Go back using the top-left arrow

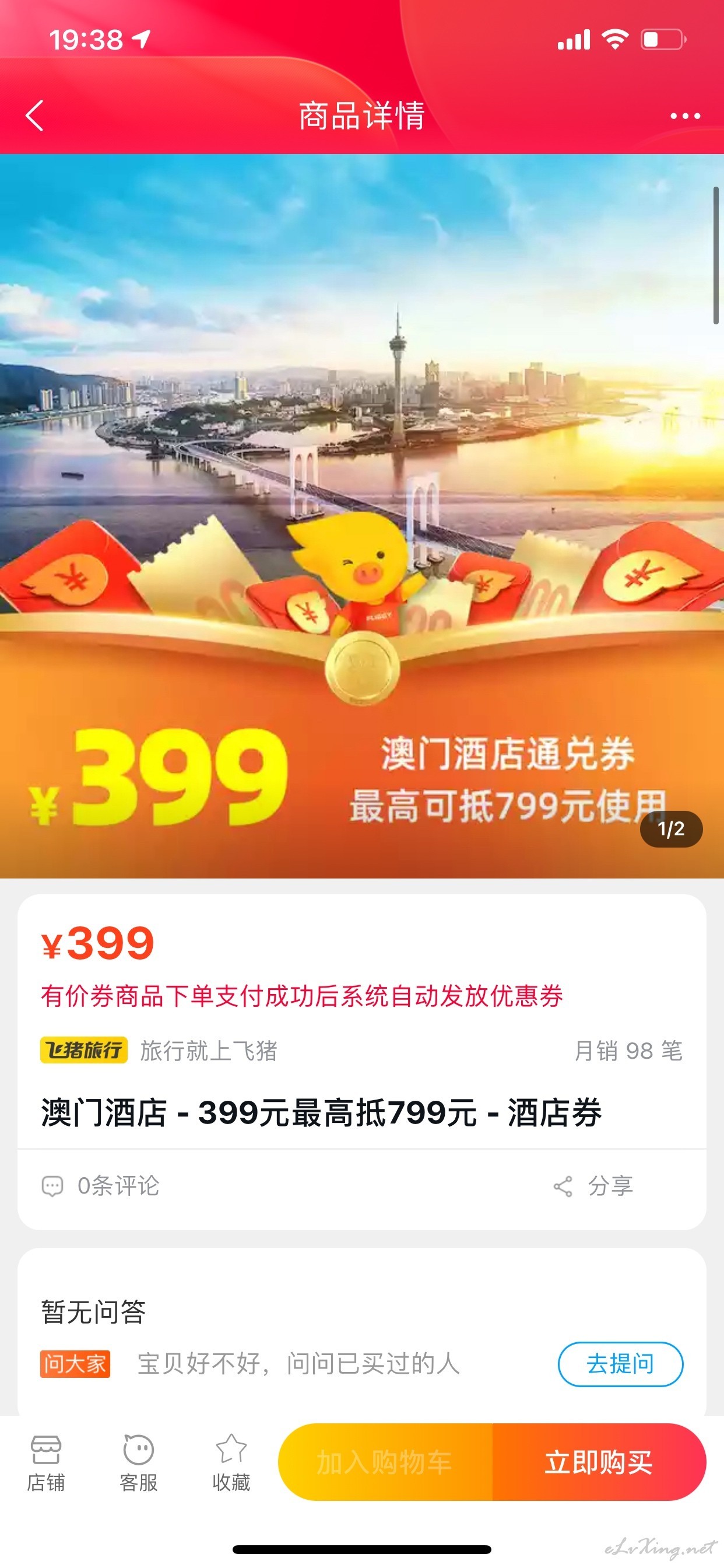pos(34,115)
